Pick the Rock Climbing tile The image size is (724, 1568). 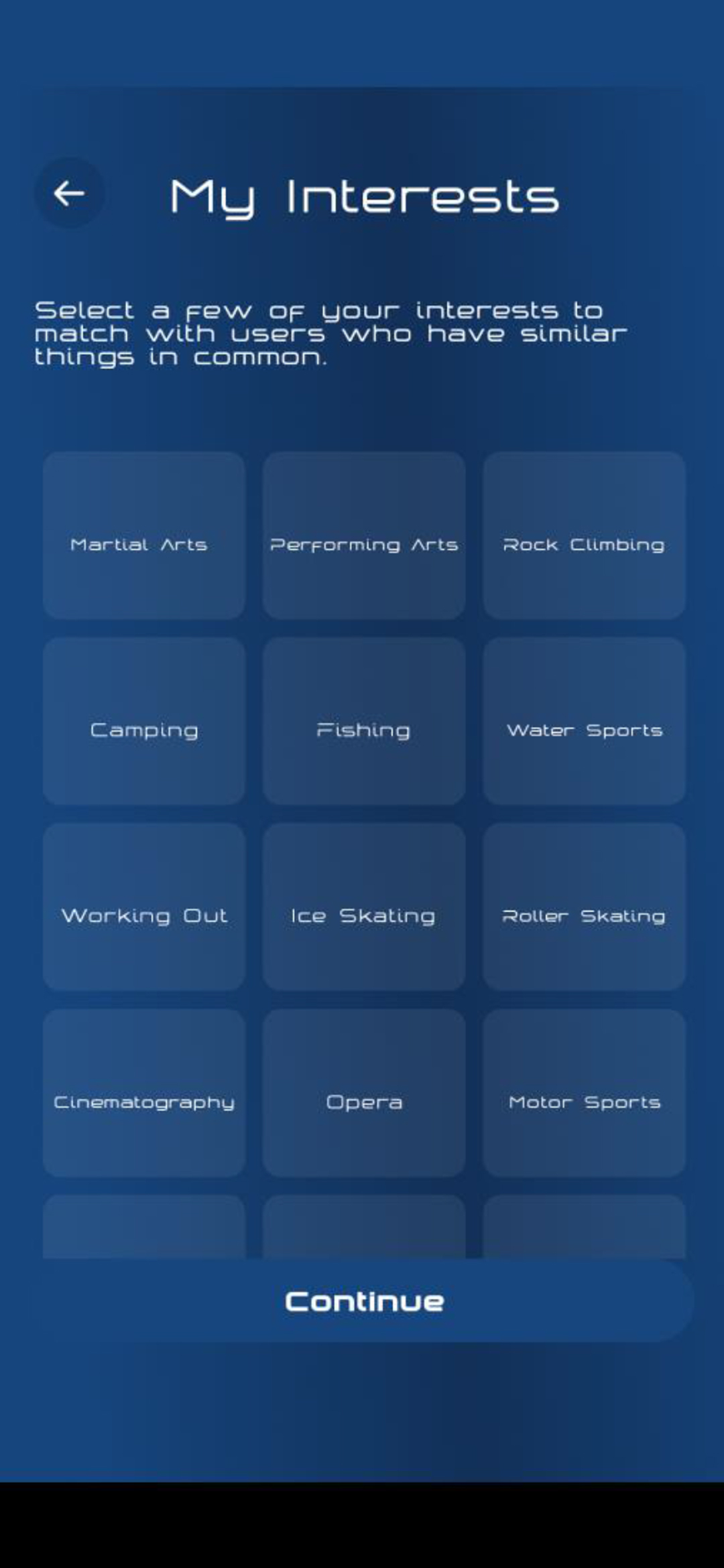coord(584,535)
